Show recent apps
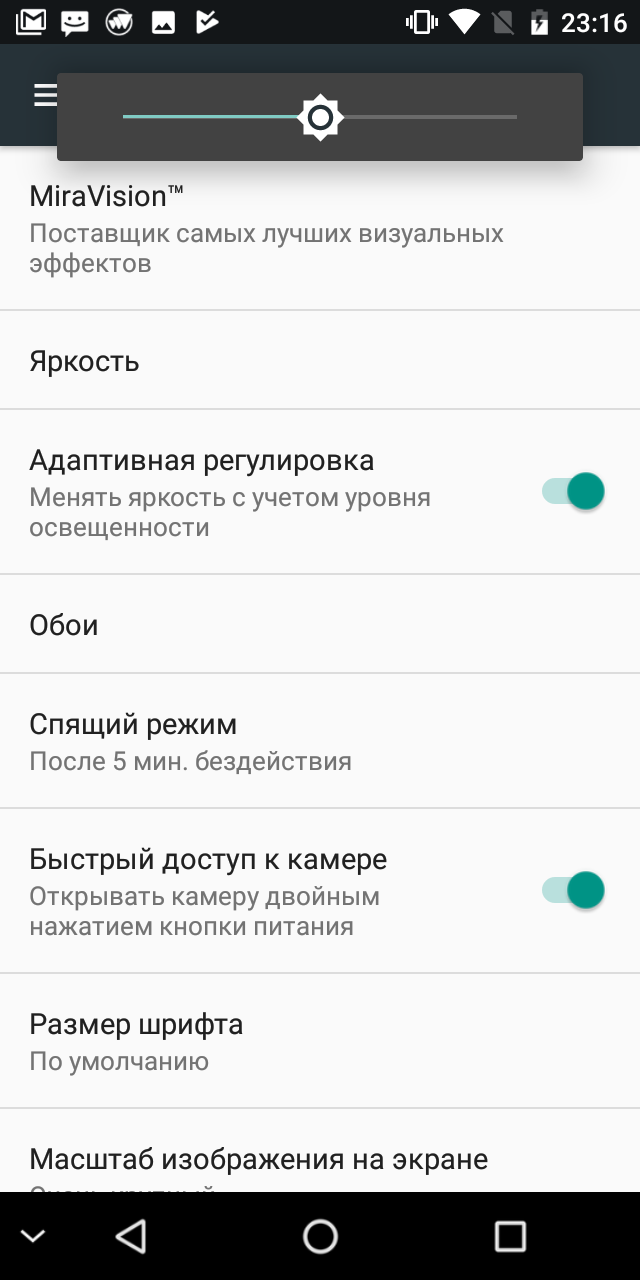The image size is (640, 1280). pos(510,1236)
